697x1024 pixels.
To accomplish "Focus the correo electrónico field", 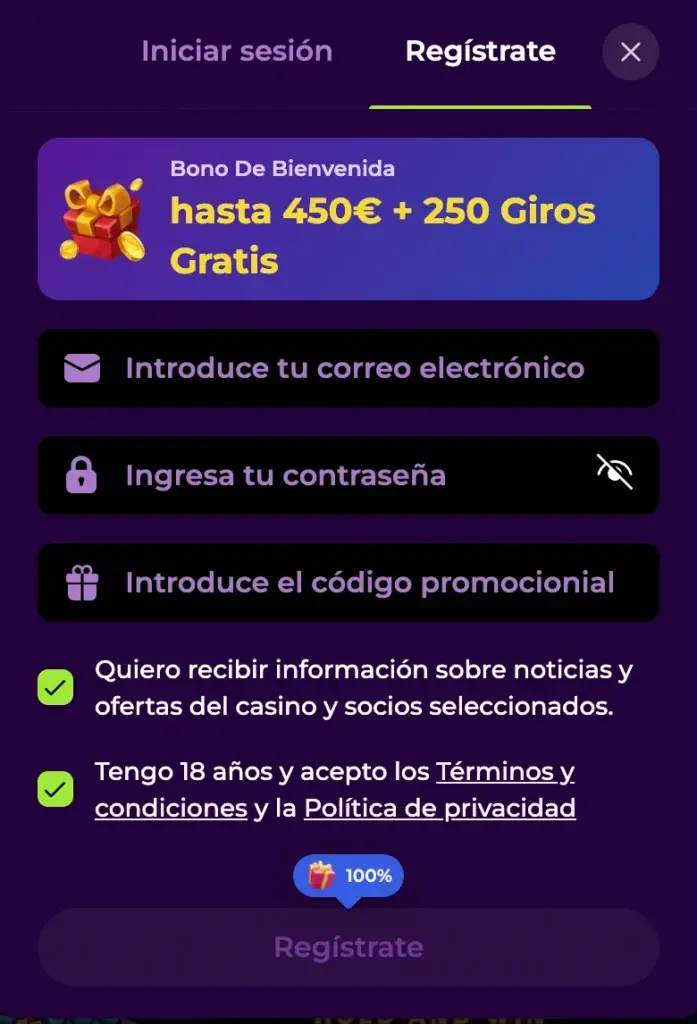I will [x=354, y=368].
